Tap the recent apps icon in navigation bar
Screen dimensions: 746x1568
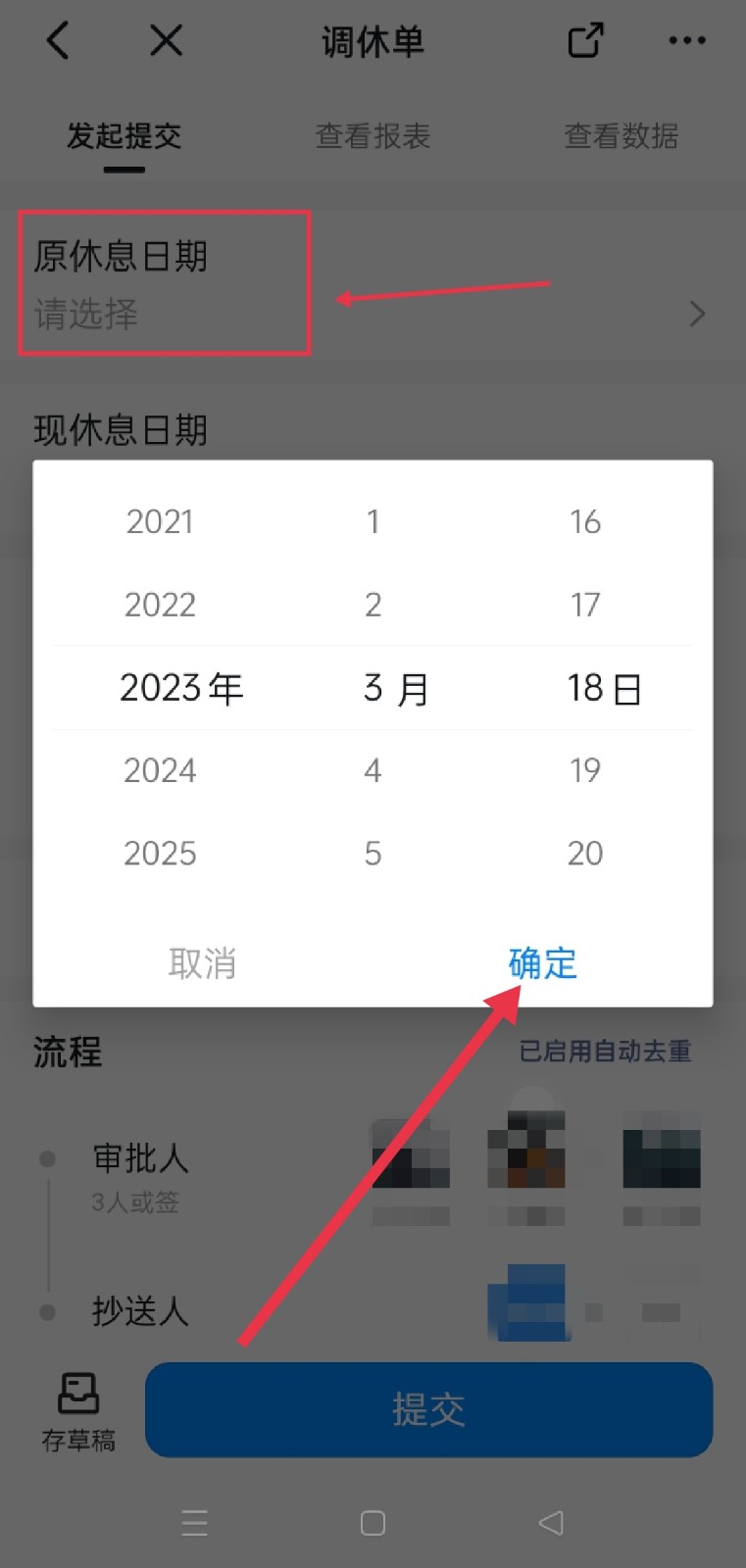(x=194, y=1523)
